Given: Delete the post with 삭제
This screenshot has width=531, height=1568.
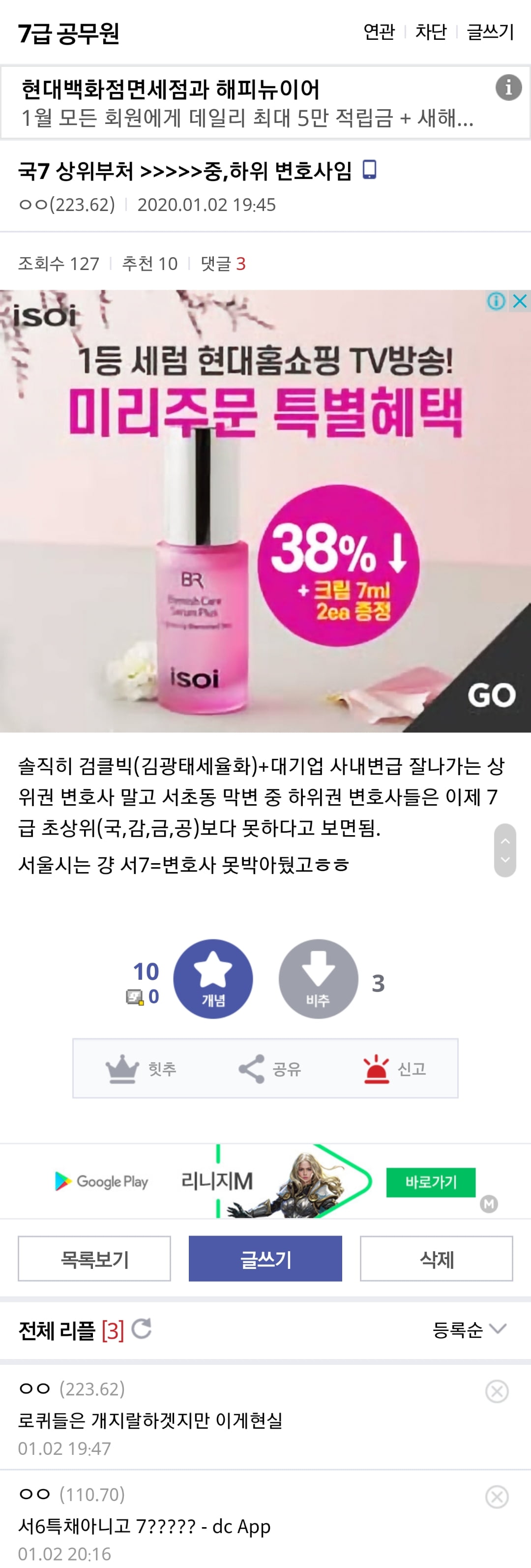Looking at the screenshot, I should click(436, 1258).
